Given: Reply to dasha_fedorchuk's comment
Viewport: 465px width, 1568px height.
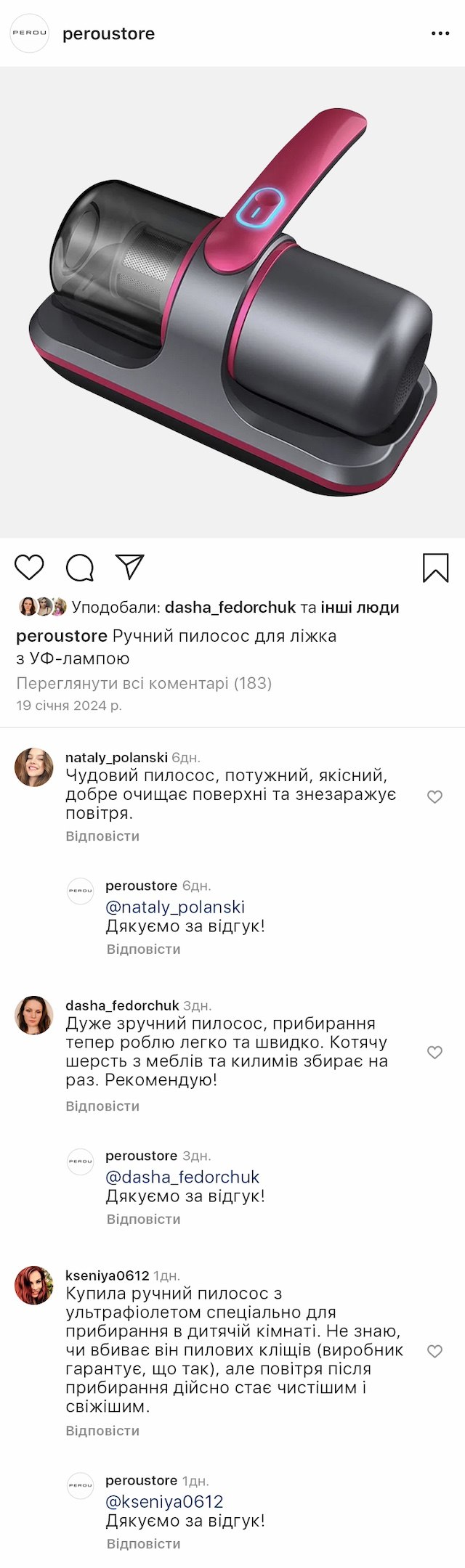Looking at the screenshot, I should (x=102, y=1106).
